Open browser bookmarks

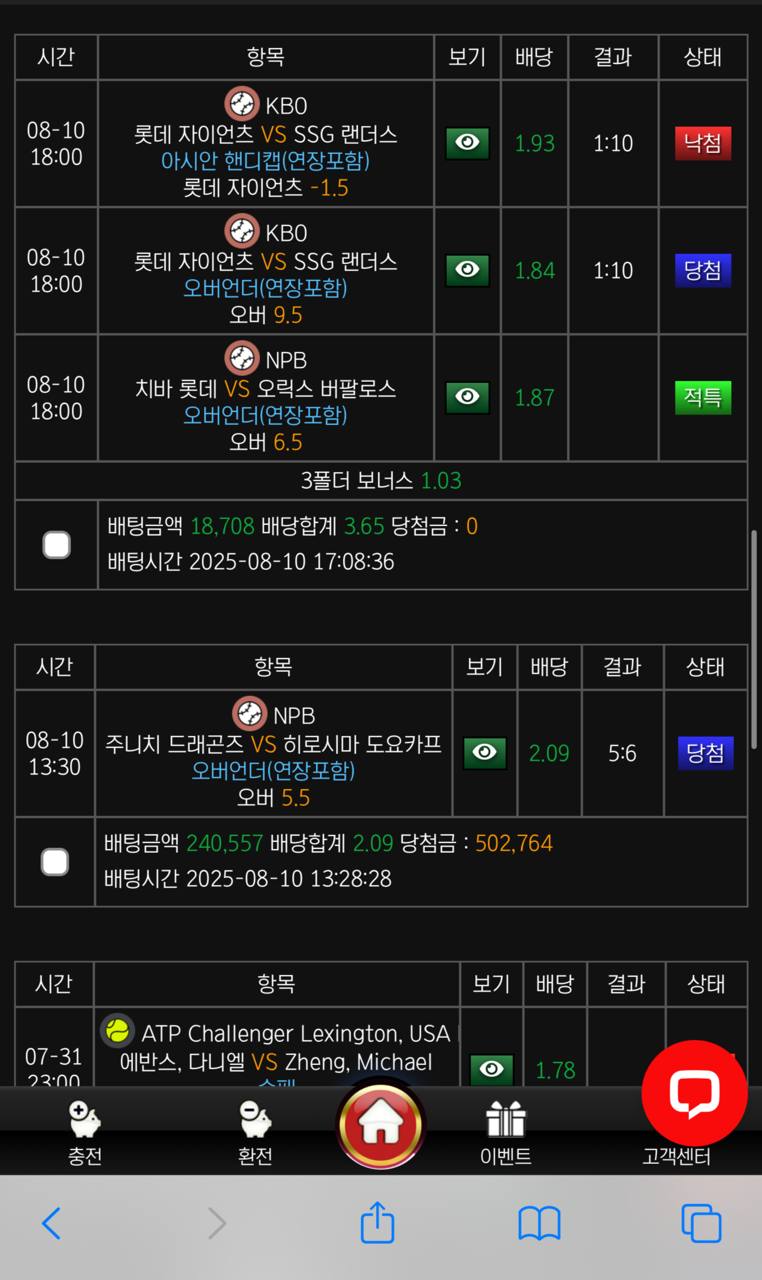[539, 1223]
